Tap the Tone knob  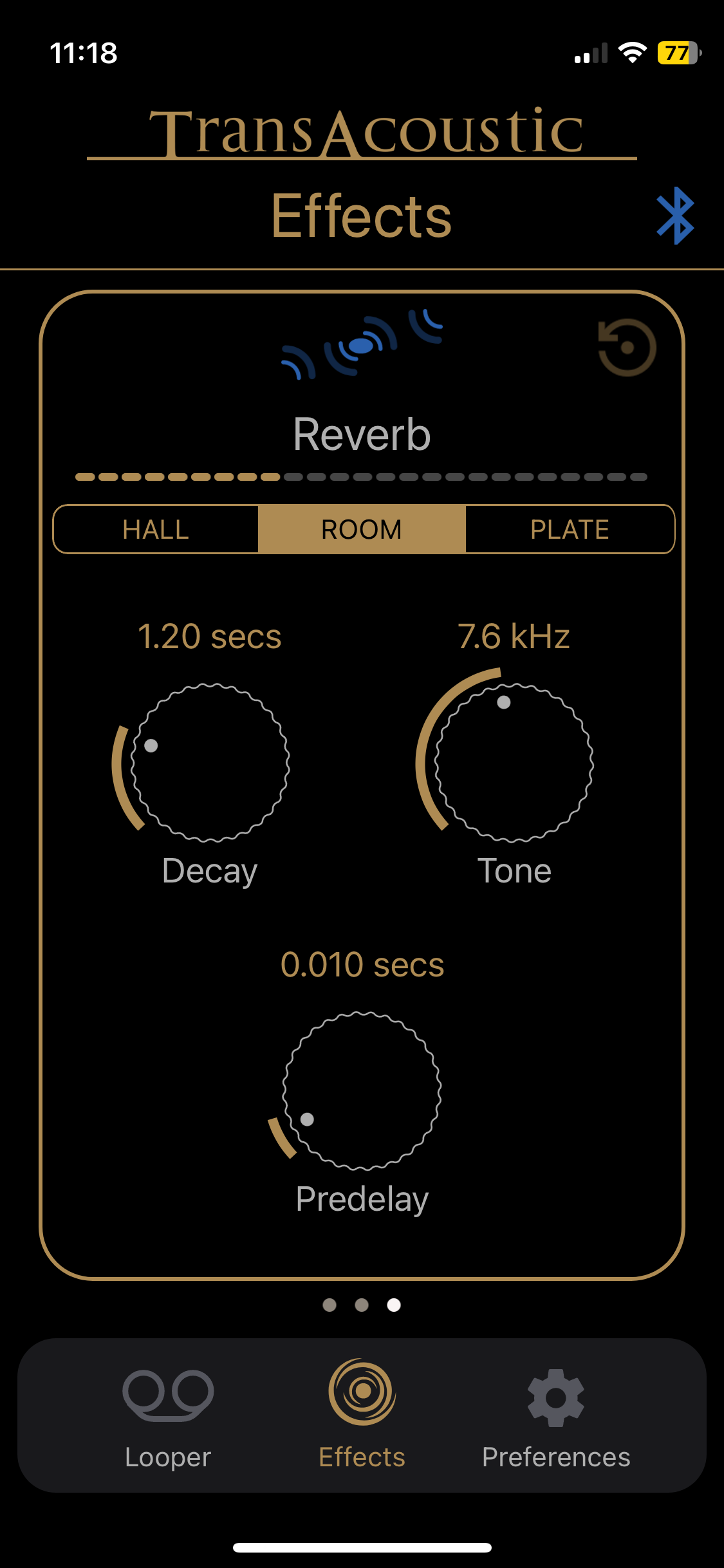click(514, 763)
